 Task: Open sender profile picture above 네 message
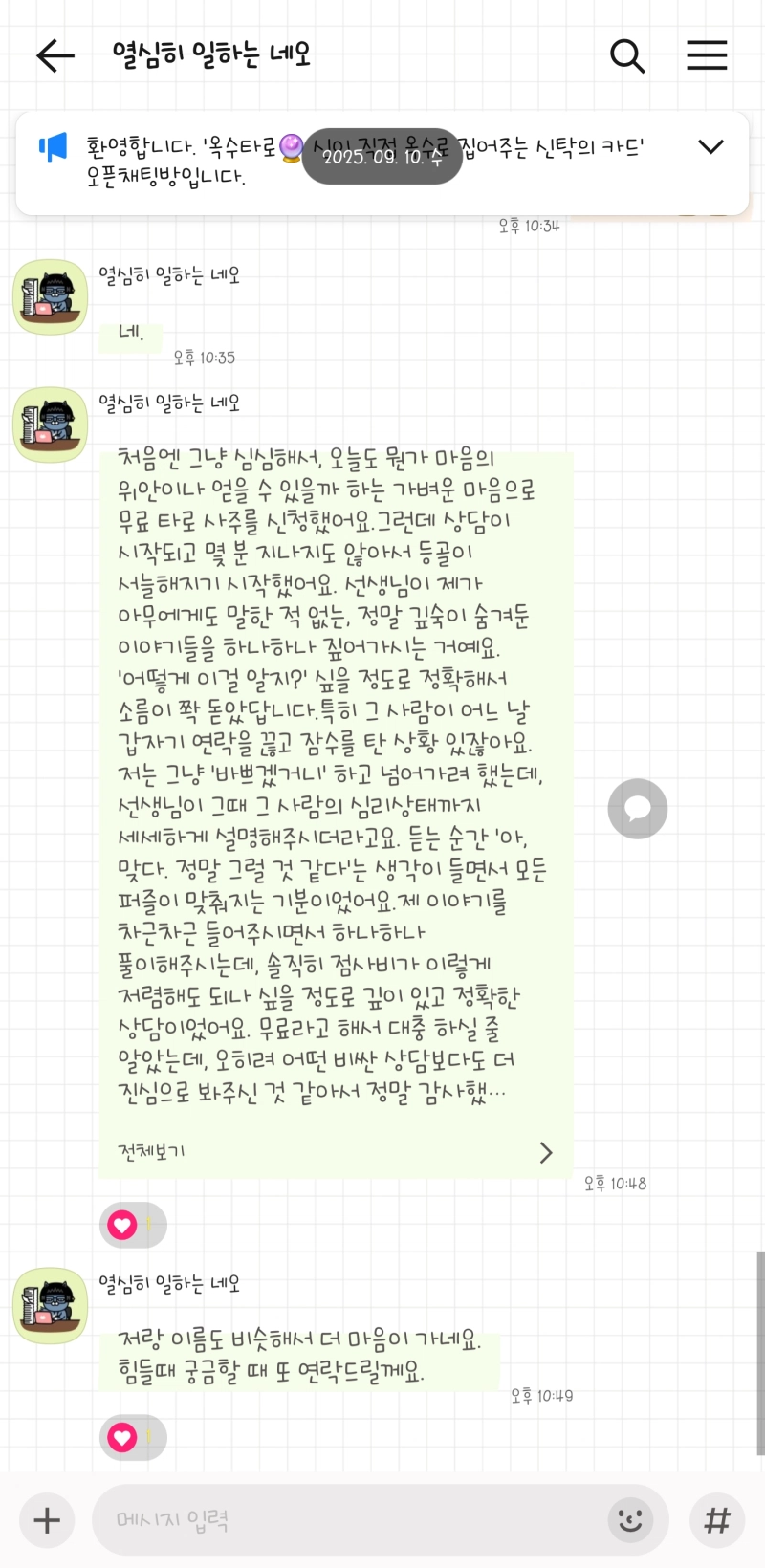(x=51, y=296)
